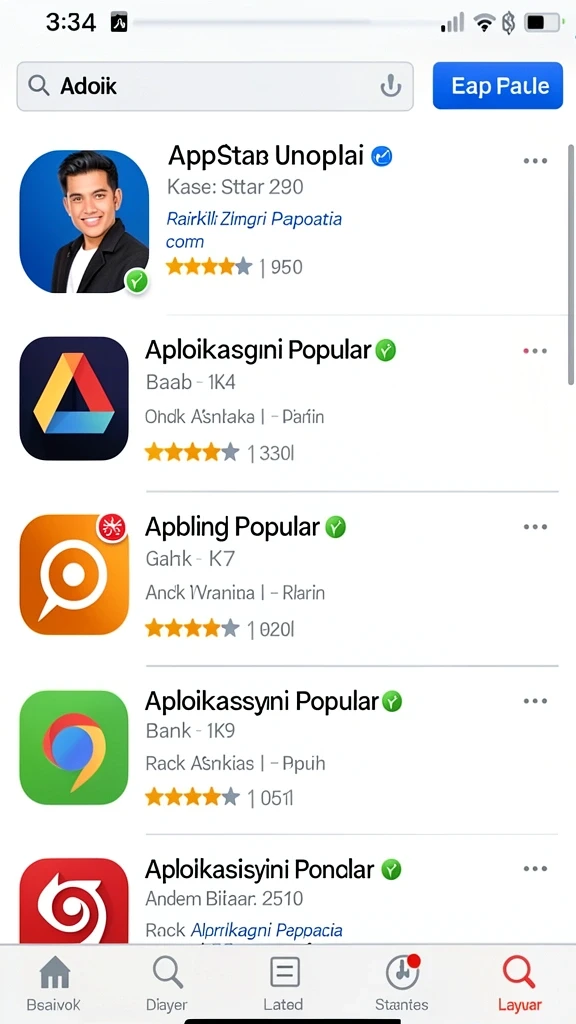
Task: Open the Apbling Popular result
Action: point(287,575)
